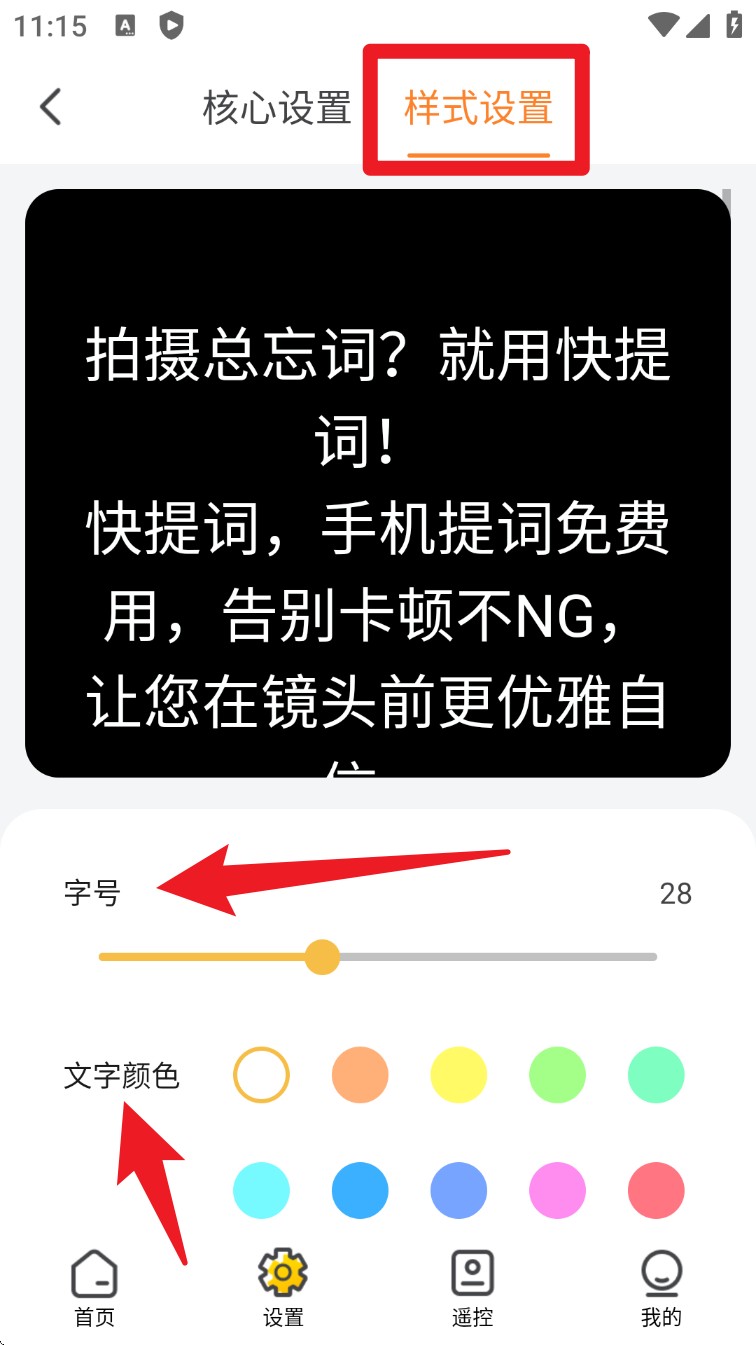The height and width of the screenshot is (1345, 756).
Task: Select the cyan text color swatch
Action: [x=261, y=1190]
